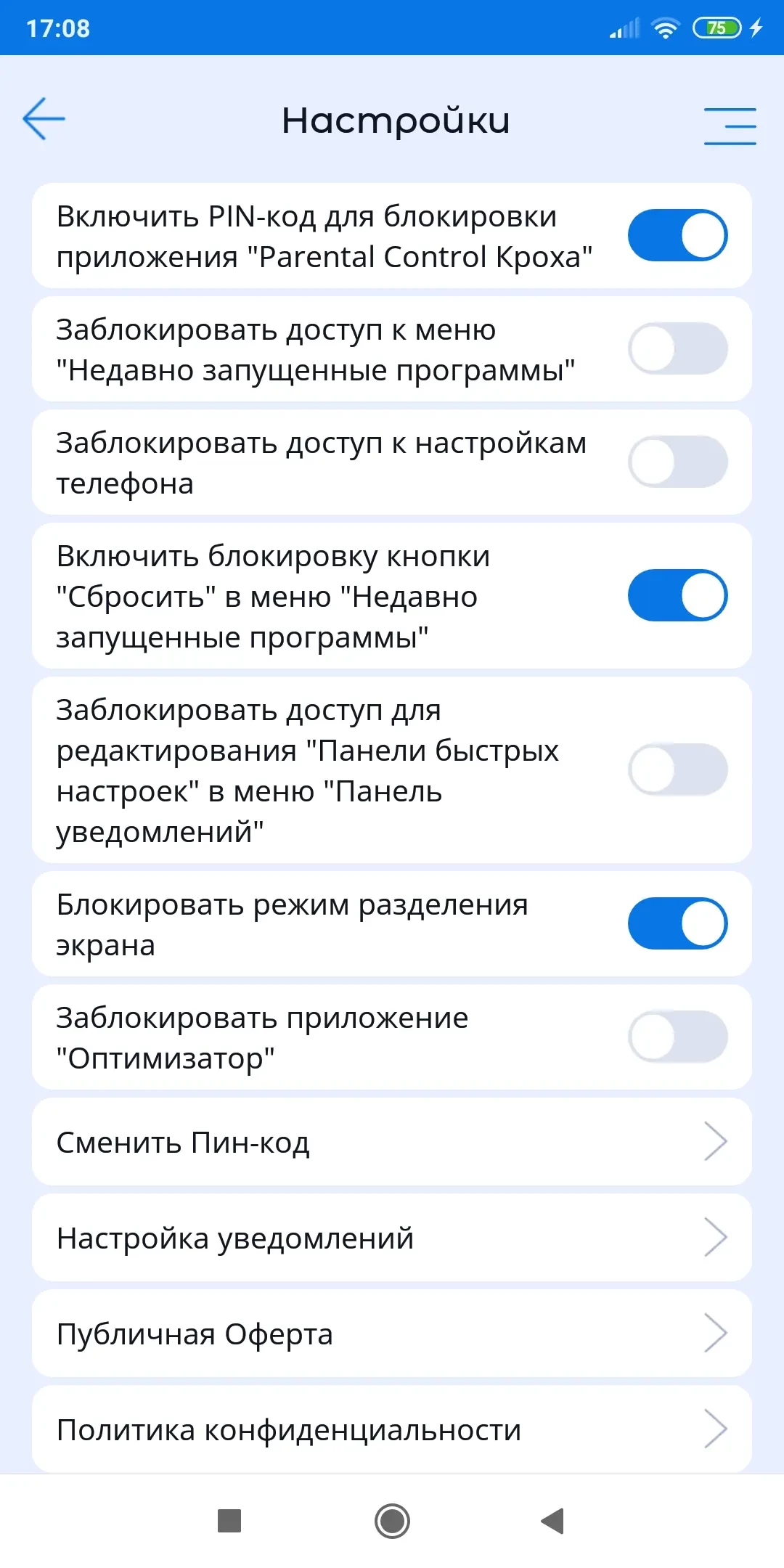Enable blocking of "Недавно запущенные программы" menu access
This screenshot has width=784, height=1568.
click(677, 348)
